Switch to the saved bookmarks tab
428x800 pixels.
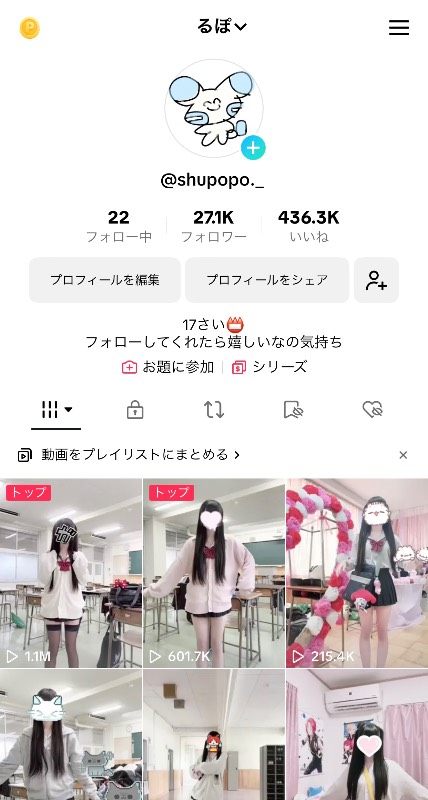coord(293,409)
